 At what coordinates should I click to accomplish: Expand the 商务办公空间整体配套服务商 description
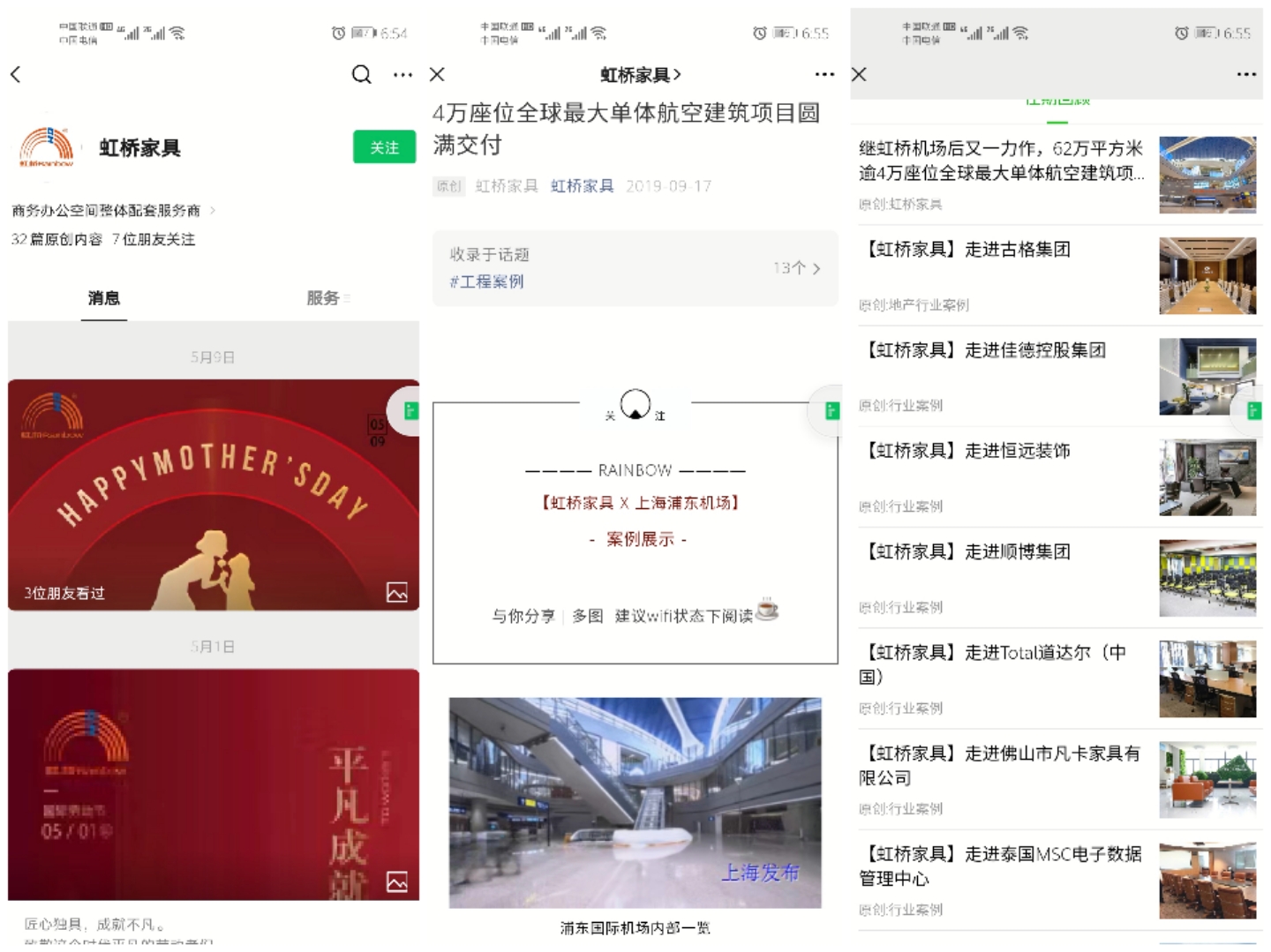click(x=112, y=211)
